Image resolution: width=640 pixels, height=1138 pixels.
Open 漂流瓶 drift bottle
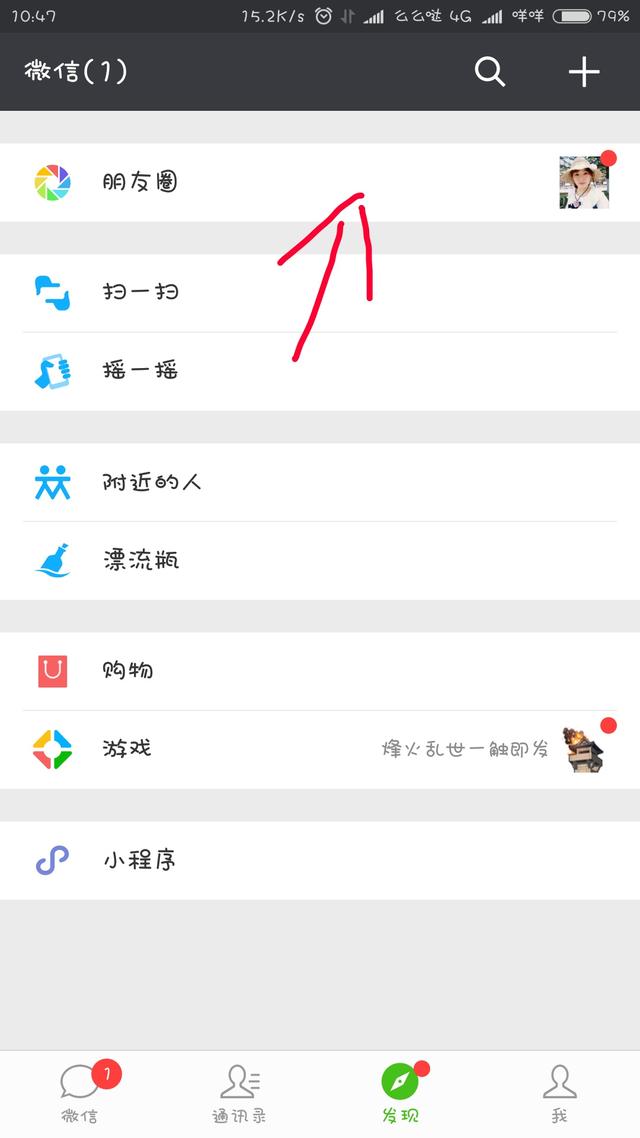click(x=320, y=561)
